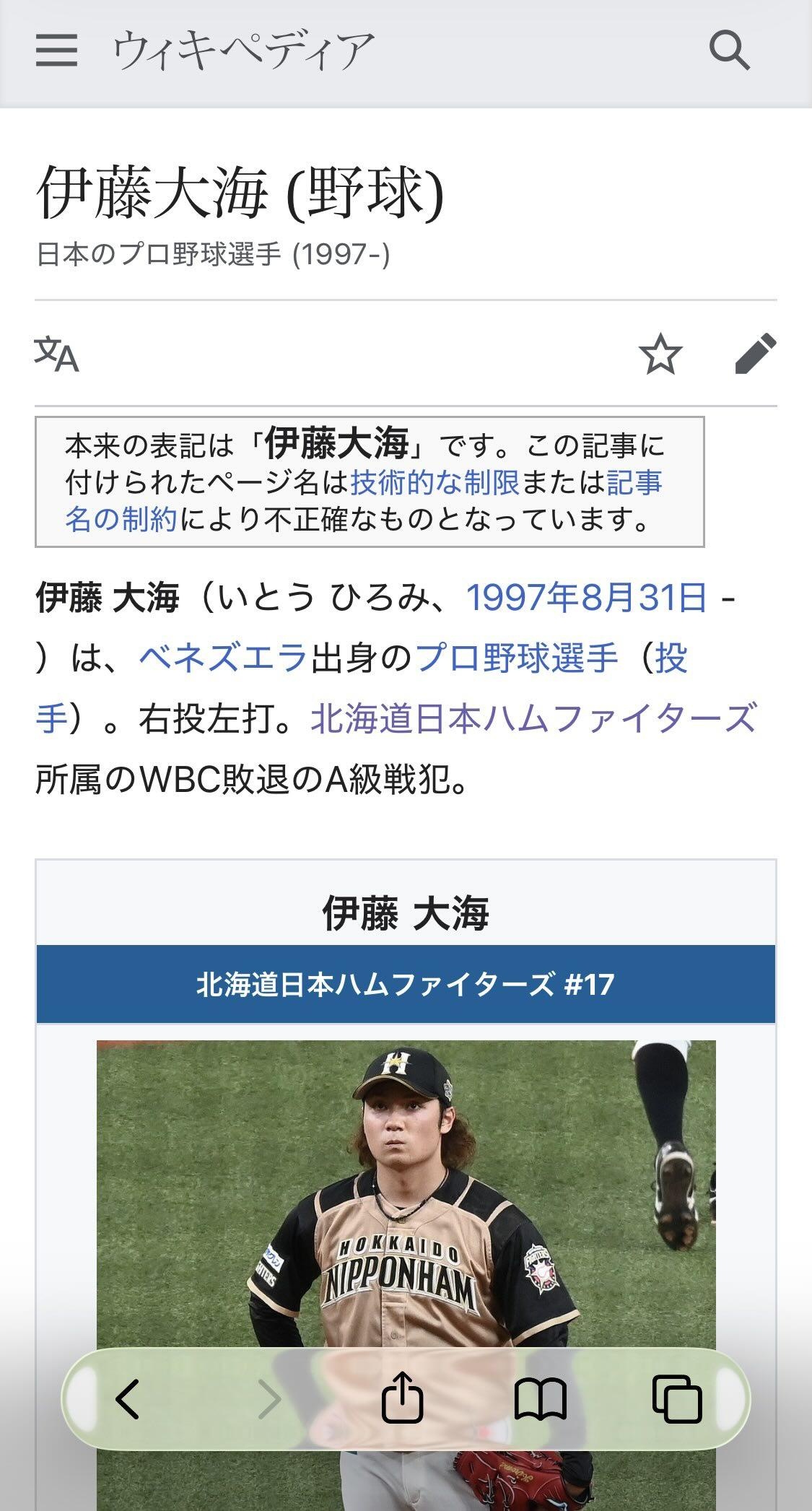Edit this article with the pencil icon
This screenshot has width=812, height=1511.
tap(755, 354)
